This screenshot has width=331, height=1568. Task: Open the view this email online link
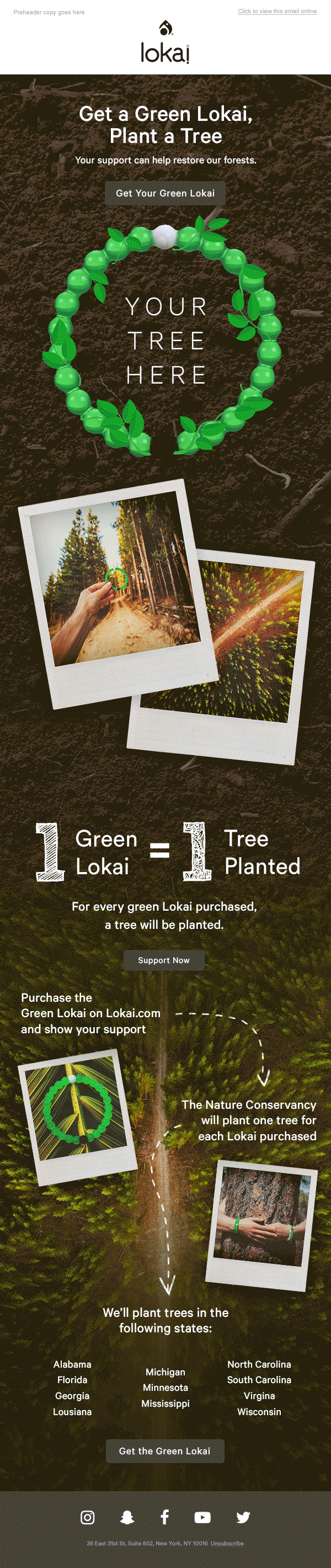click(277, 12)
